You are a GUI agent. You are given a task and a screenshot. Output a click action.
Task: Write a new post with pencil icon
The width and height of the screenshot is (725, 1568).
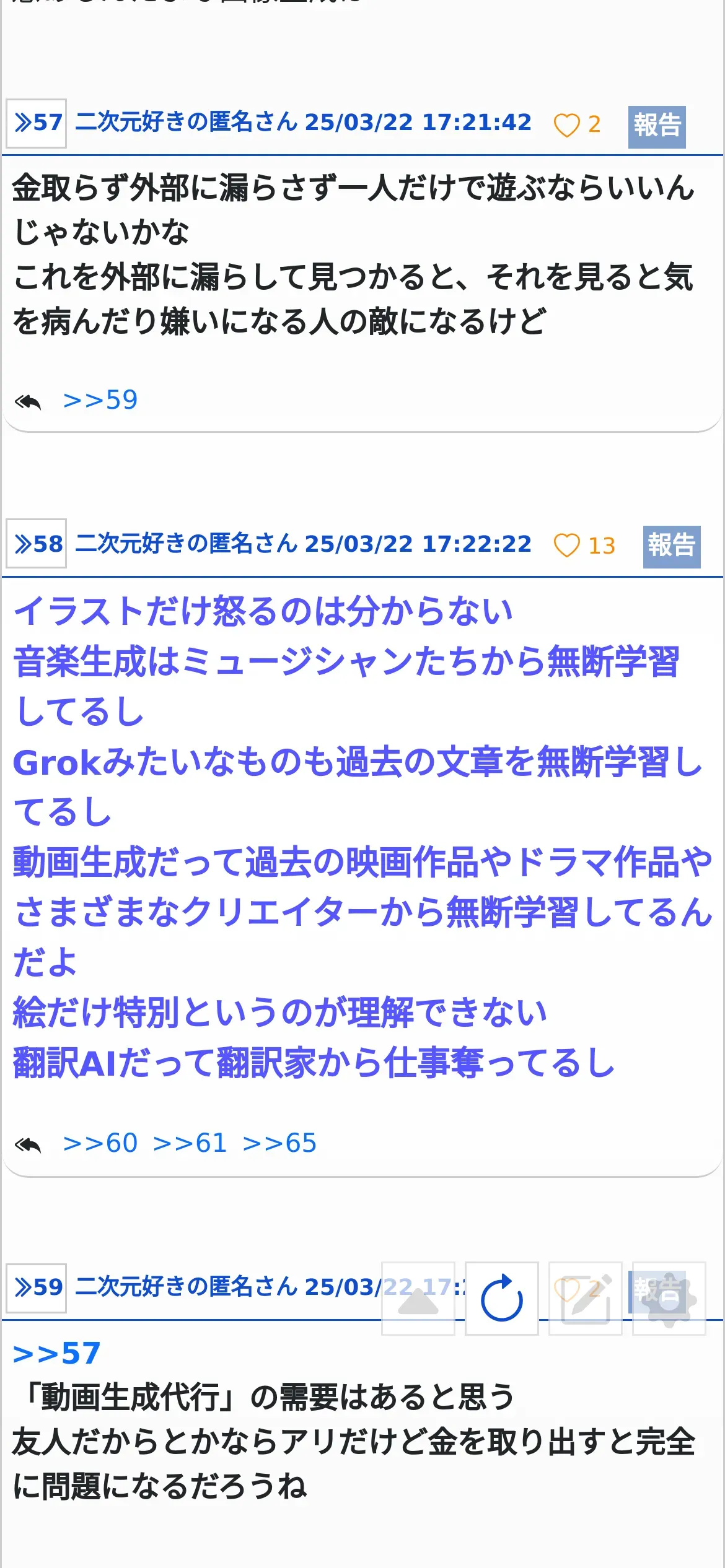[x=586, y=1299]
